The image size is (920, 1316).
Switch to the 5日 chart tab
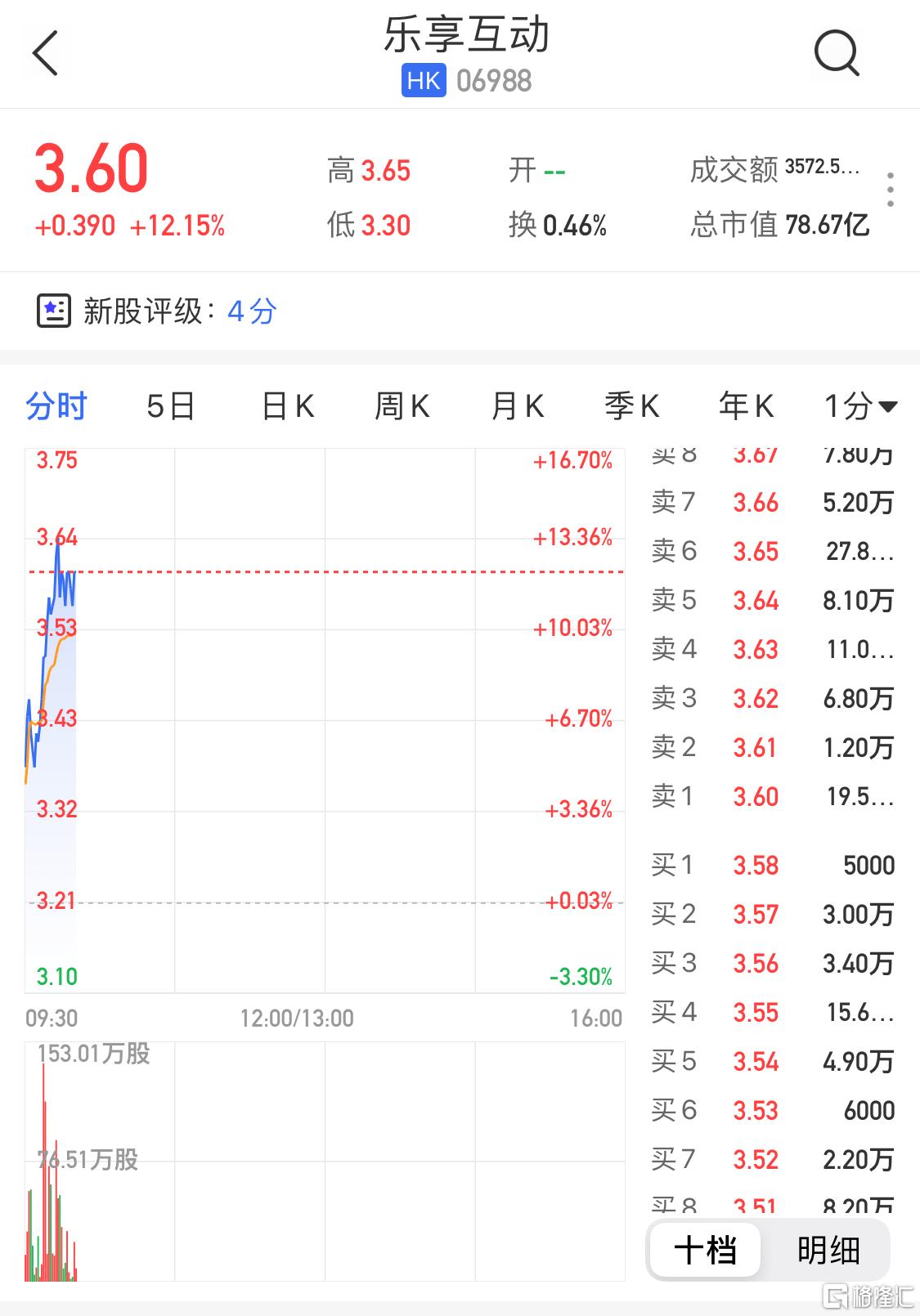(171, 406)
